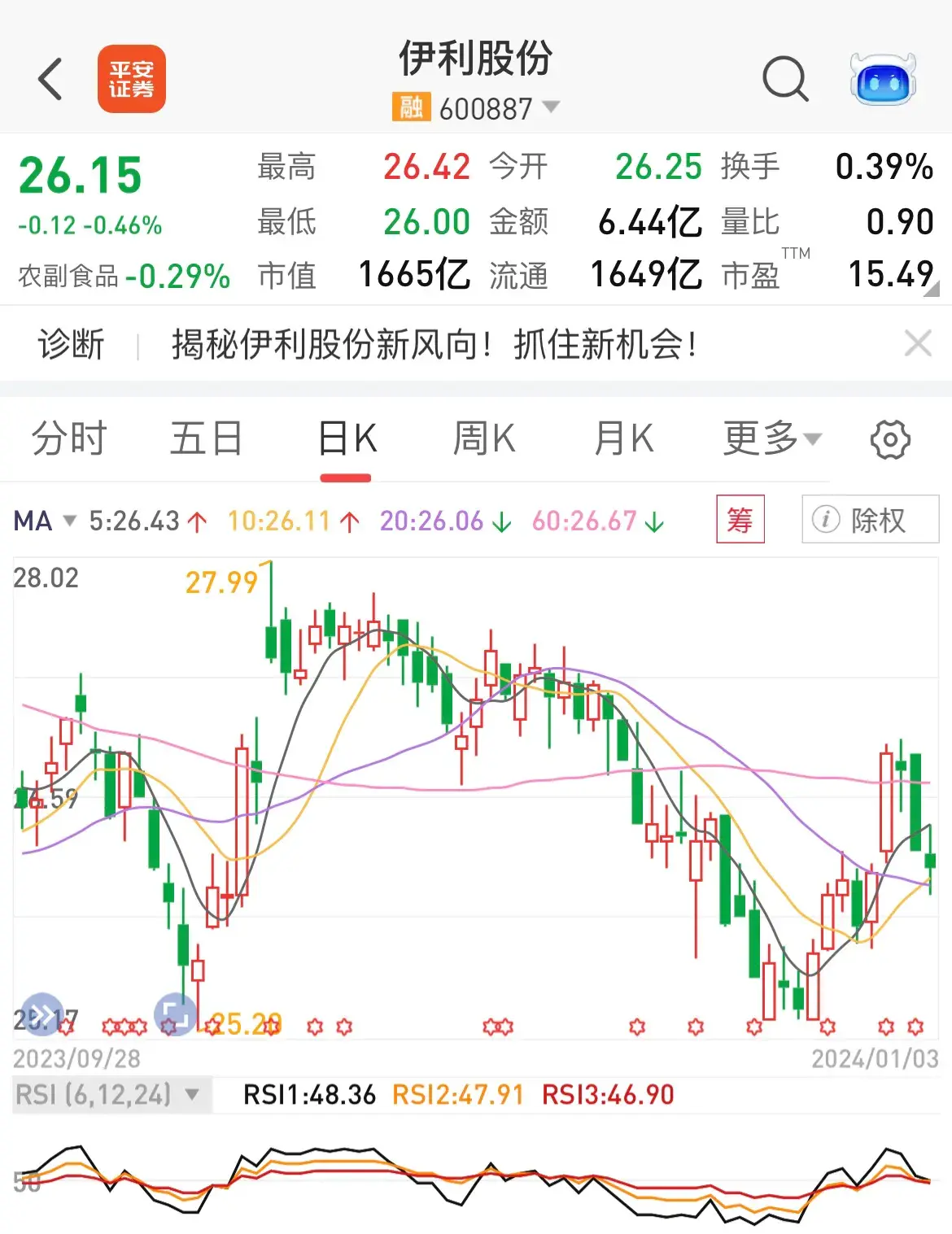Open the 平安证券 logo icon

133,79
